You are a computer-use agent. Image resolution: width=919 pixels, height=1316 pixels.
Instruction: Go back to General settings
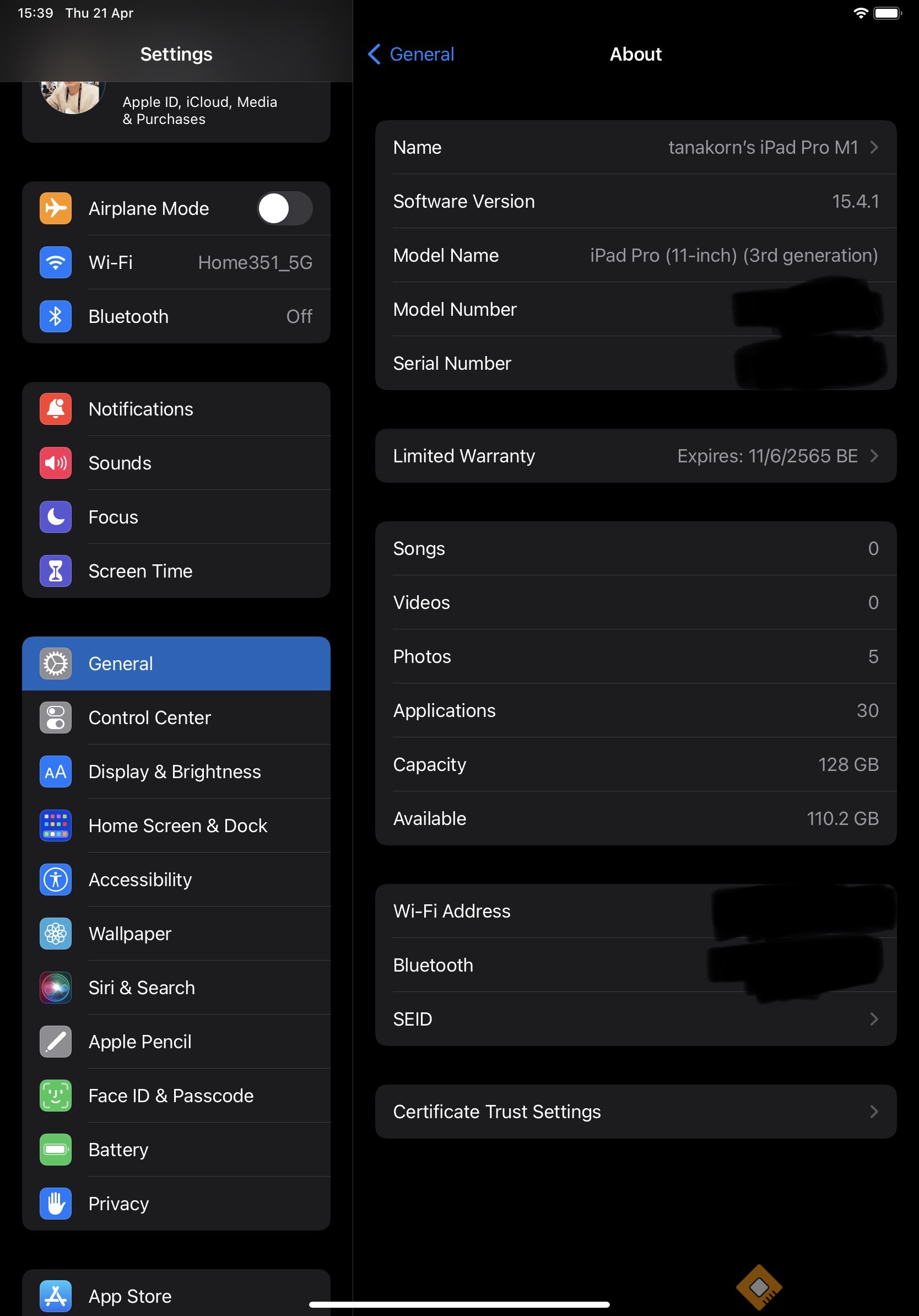411,55
